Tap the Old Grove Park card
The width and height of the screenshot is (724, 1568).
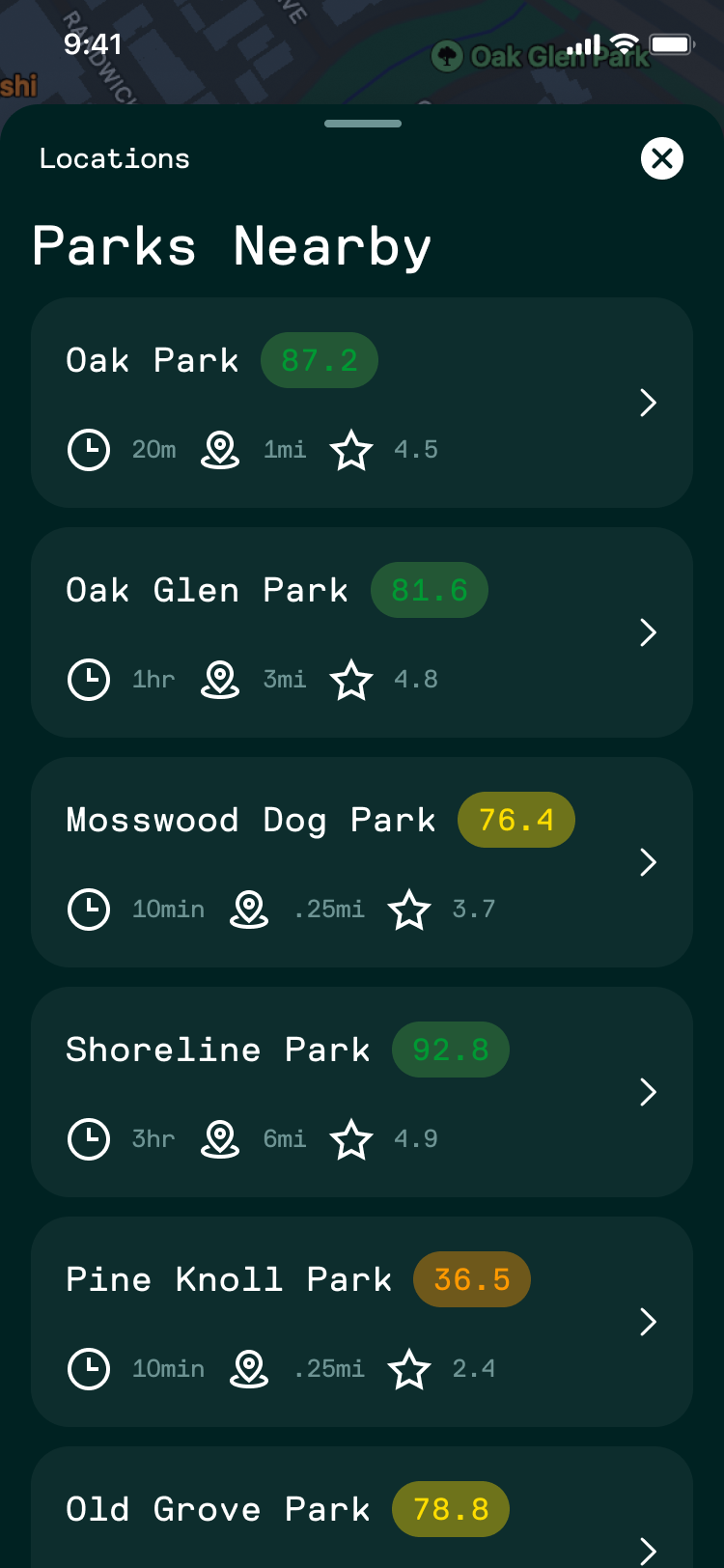point(361,1511)
